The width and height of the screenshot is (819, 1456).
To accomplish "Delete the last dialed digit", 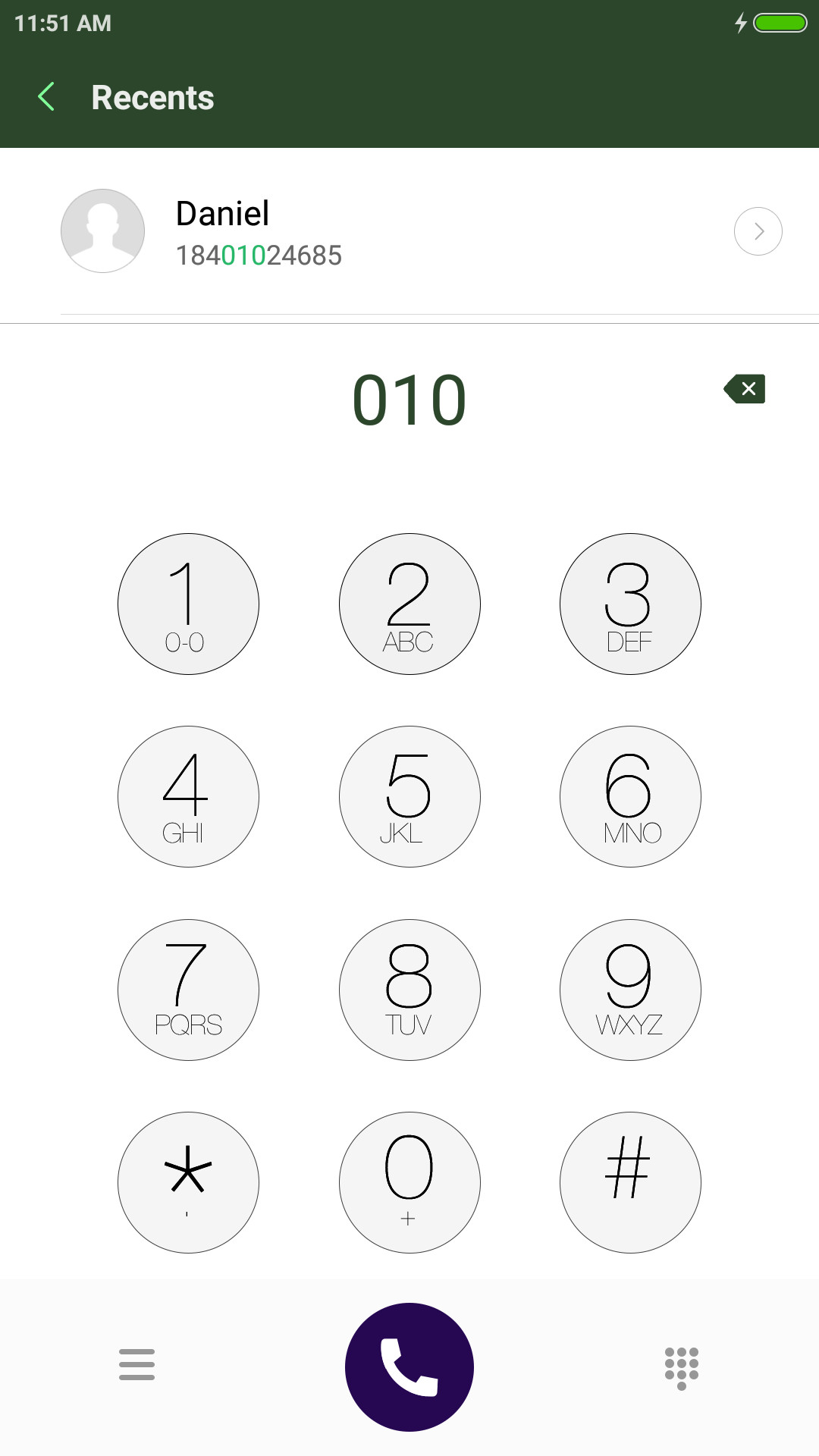I will pos(745,389).
